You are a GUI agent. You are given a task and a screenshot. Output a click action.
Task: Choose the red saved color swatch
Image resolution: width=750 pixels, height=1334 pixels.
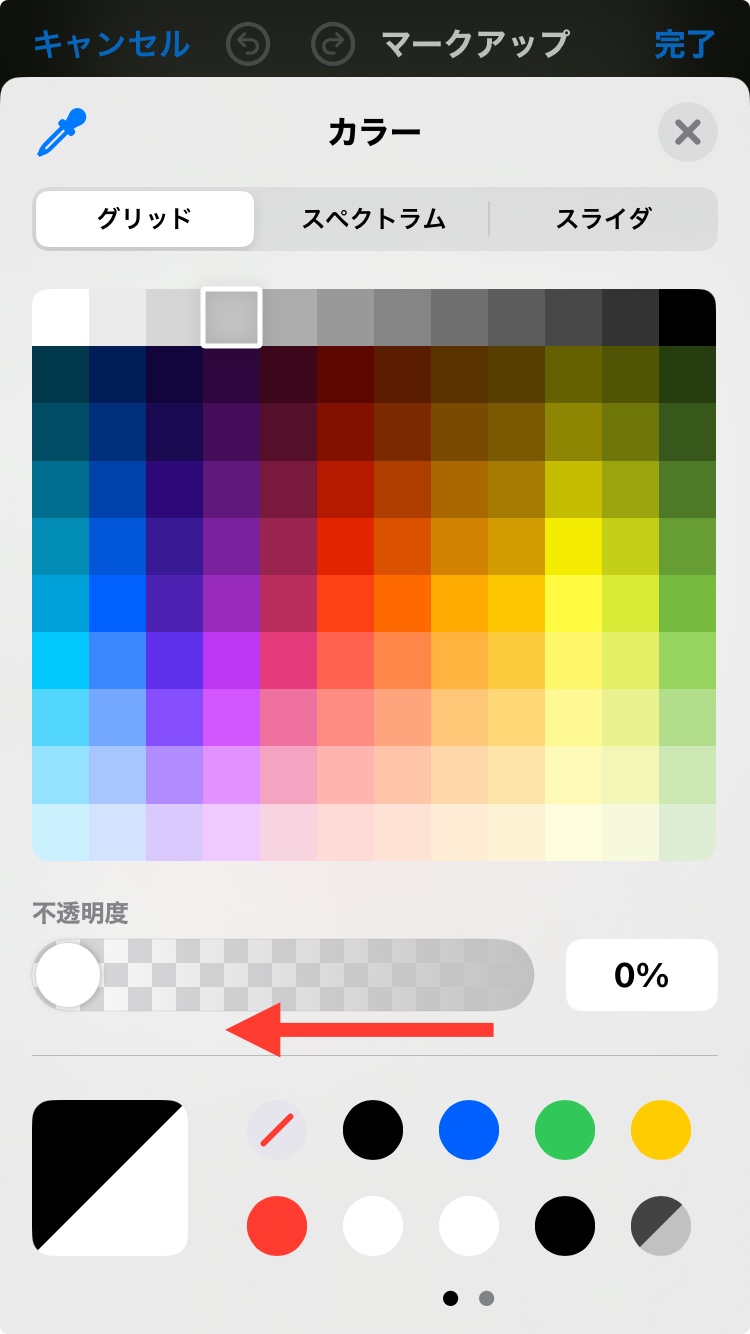pyautogui.click(x=277, y=1225)
